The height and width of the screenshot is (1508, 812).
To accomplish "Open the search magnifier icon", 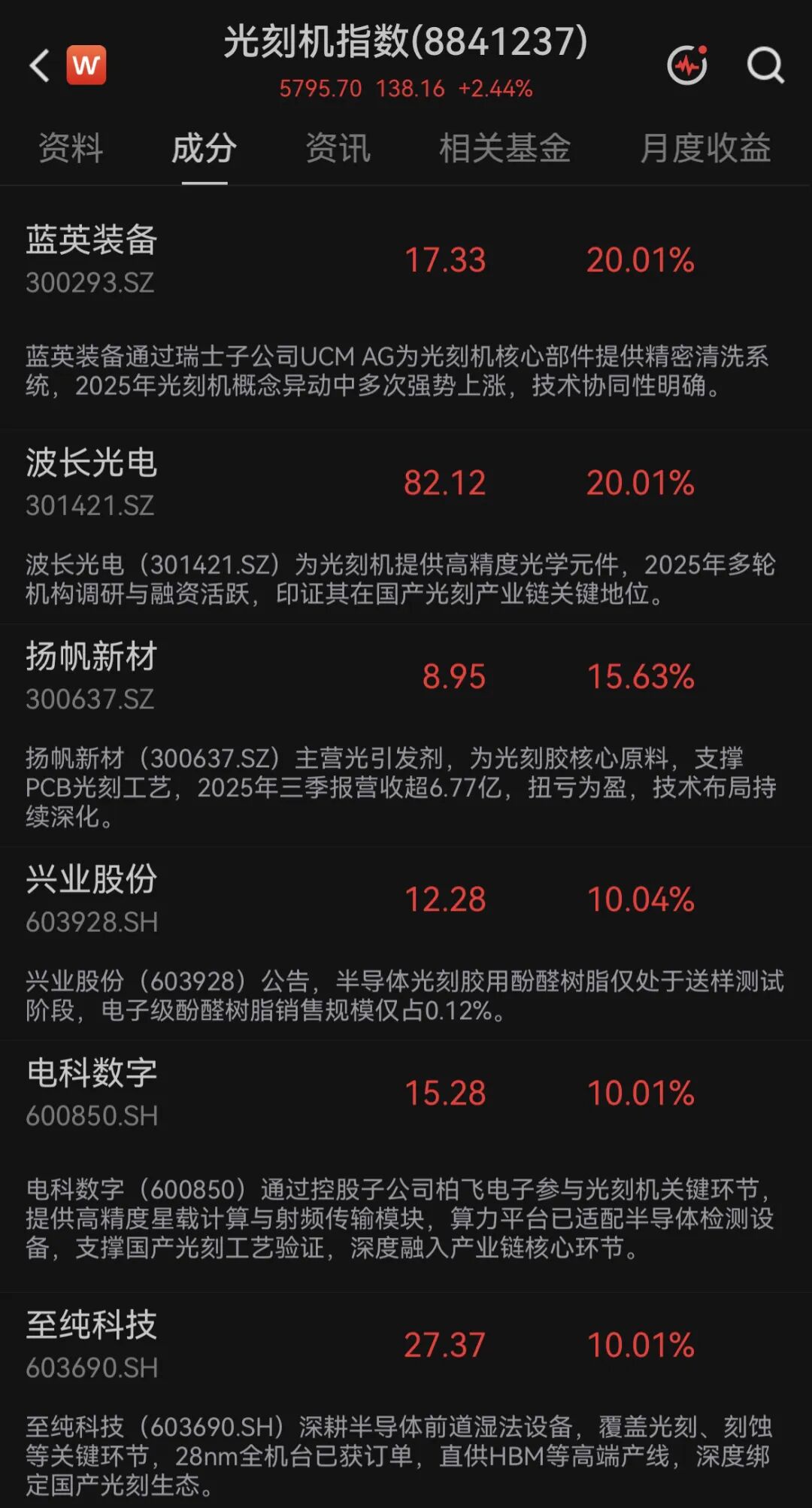I will (x=765, y=65).
